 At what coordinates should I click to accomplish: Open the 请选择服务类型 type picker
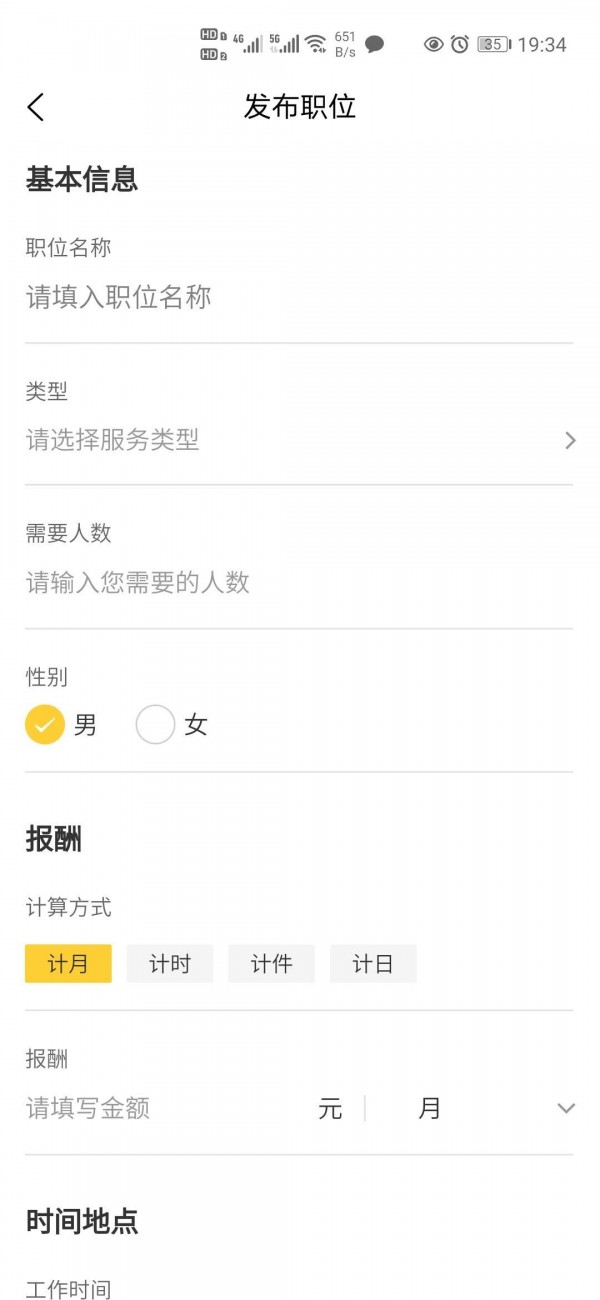point(300,440)
